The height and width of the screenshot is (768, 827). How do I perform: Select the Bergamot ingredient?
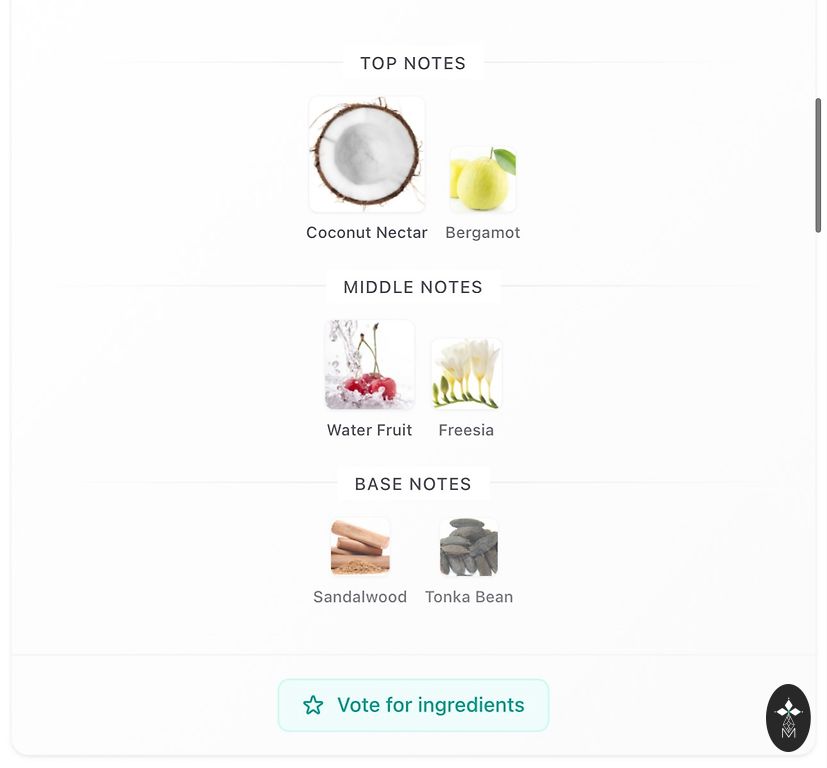[x=483, y=180]
